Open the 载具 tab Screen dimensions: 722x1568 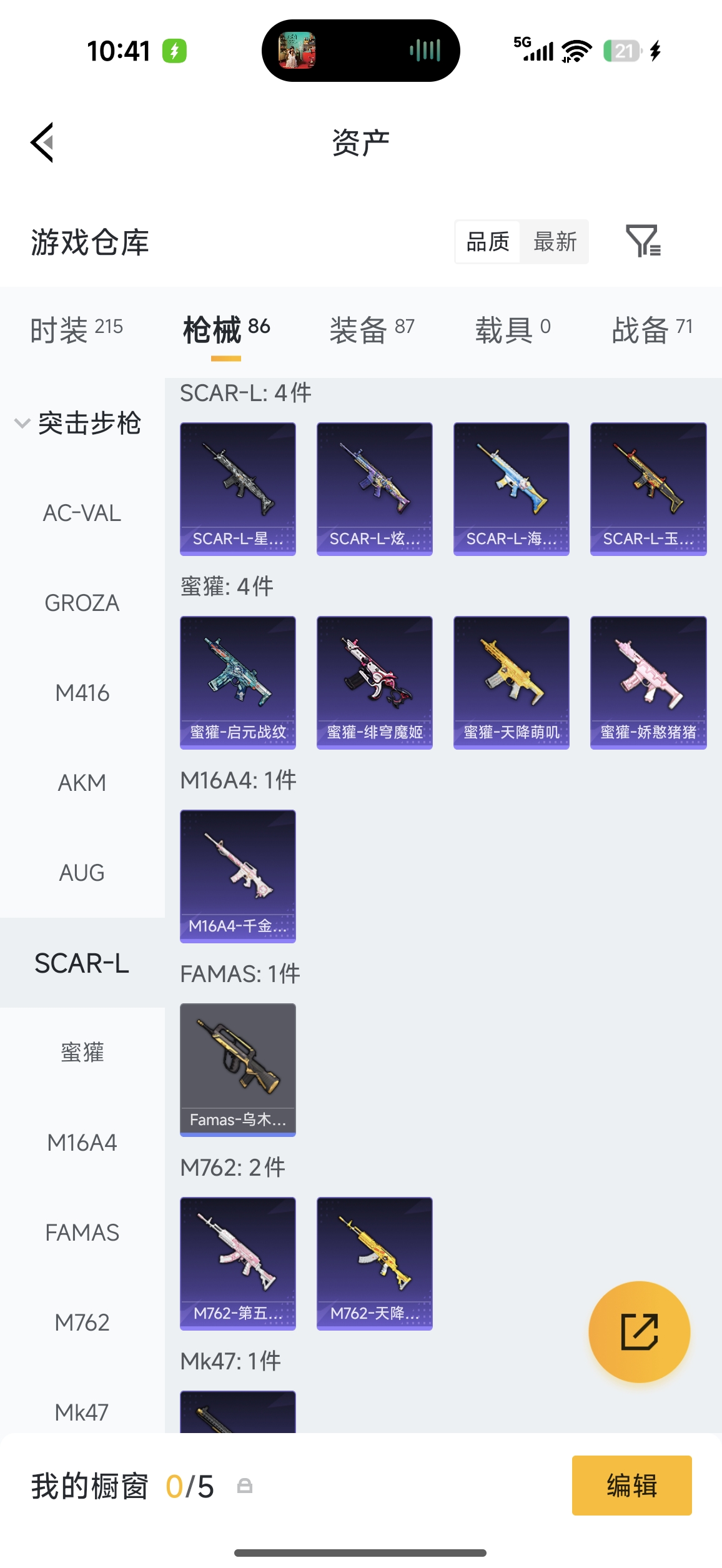coord(512,330)
